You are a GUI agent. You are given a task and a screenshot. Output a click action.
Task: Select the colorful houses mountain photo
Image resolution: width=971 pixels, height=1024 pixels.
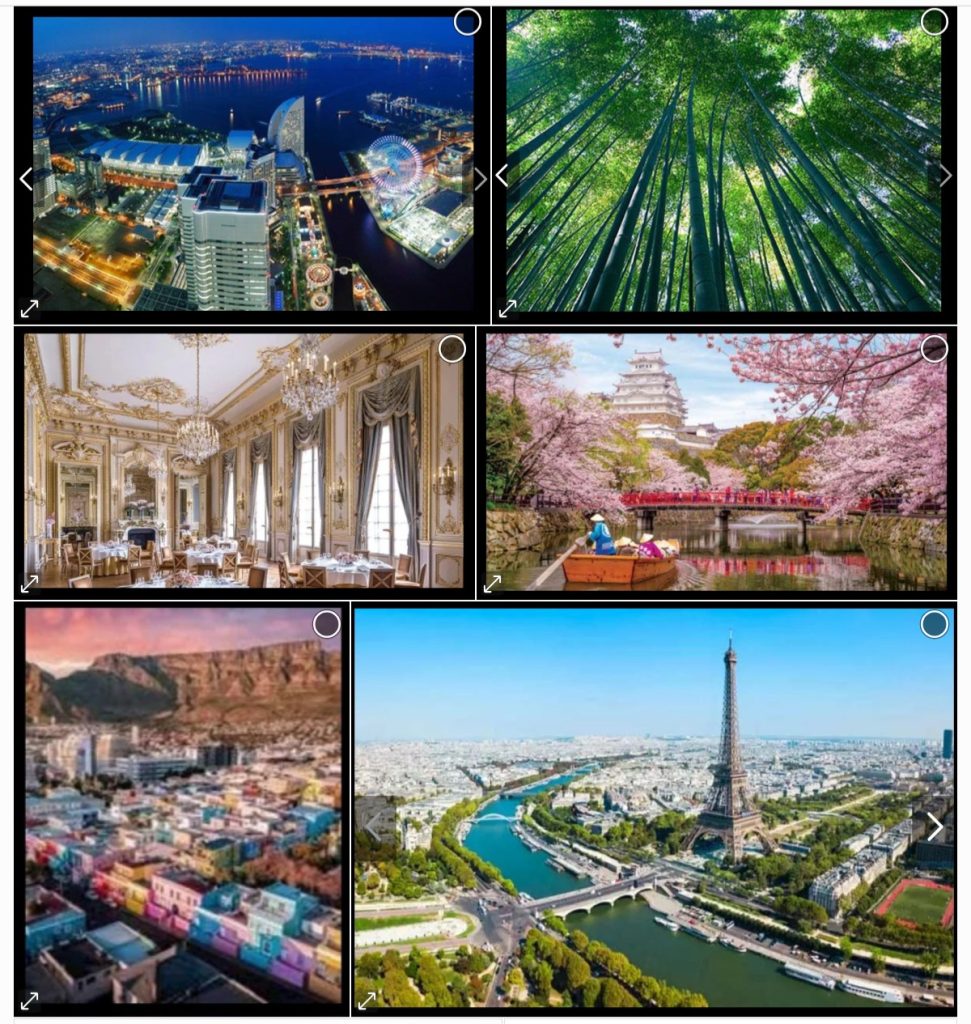click(326, 624)
